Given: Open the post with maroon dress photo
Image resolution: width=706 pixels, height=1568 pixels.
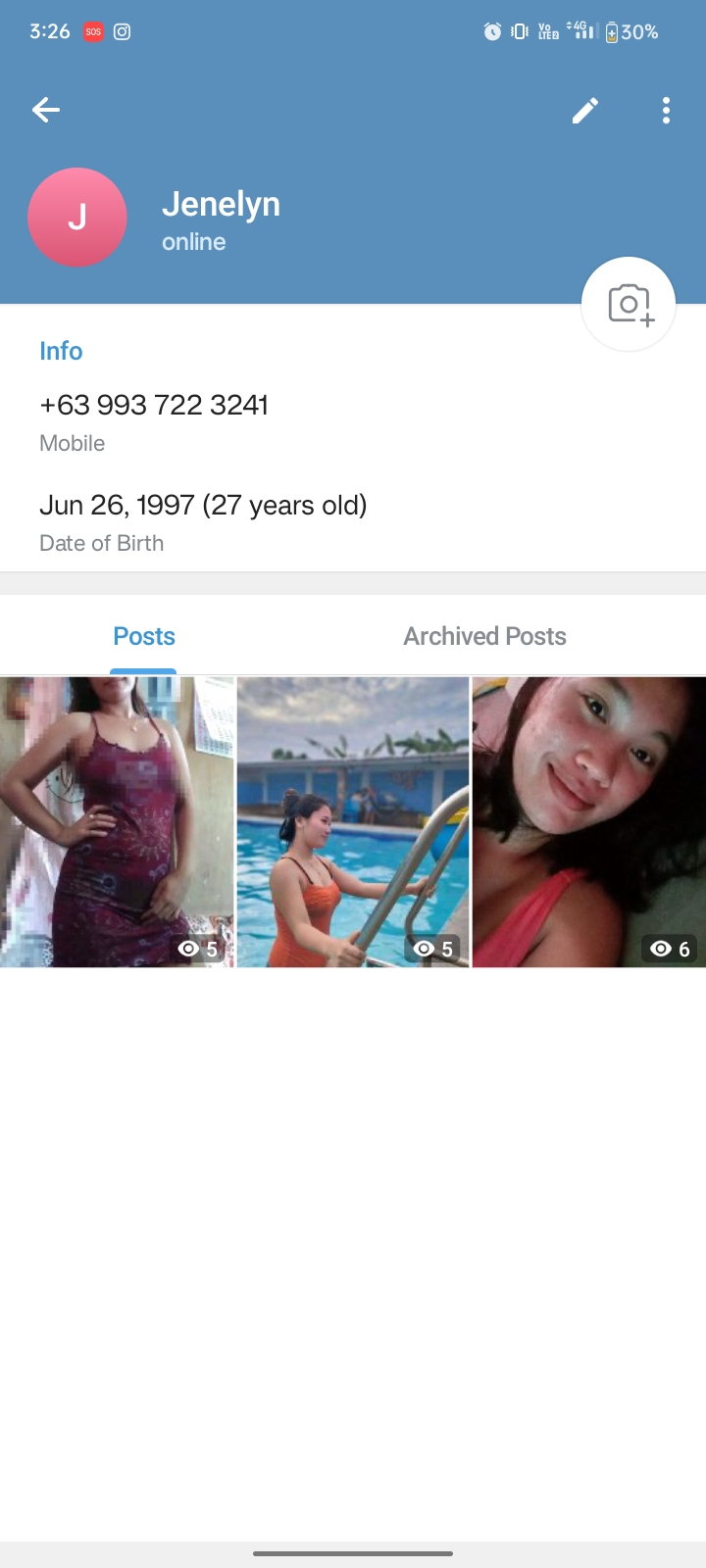Looking at the screenshot, I should coord(117,821).
